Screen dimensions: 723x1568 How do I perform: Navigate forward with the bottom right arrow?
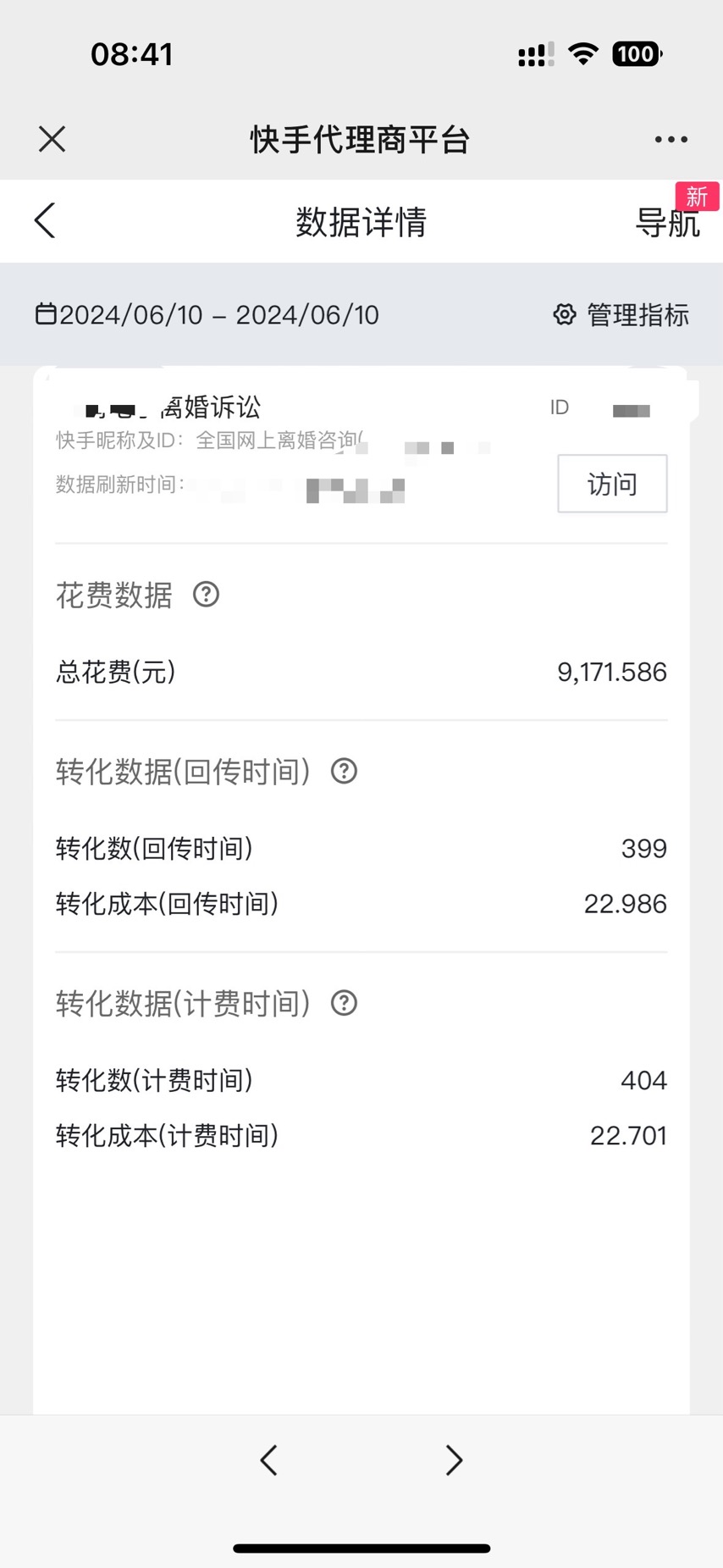[454, 1460]
